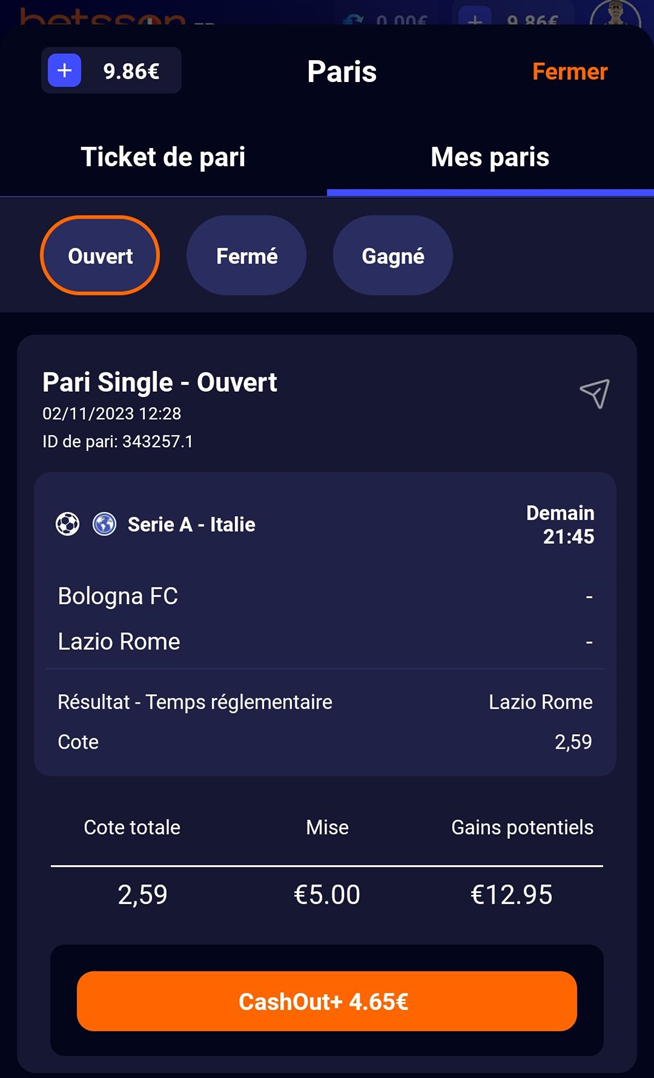Open the Bologna FC vs Lazio Rome match
654x1078 pixels.
coord(325,619)
